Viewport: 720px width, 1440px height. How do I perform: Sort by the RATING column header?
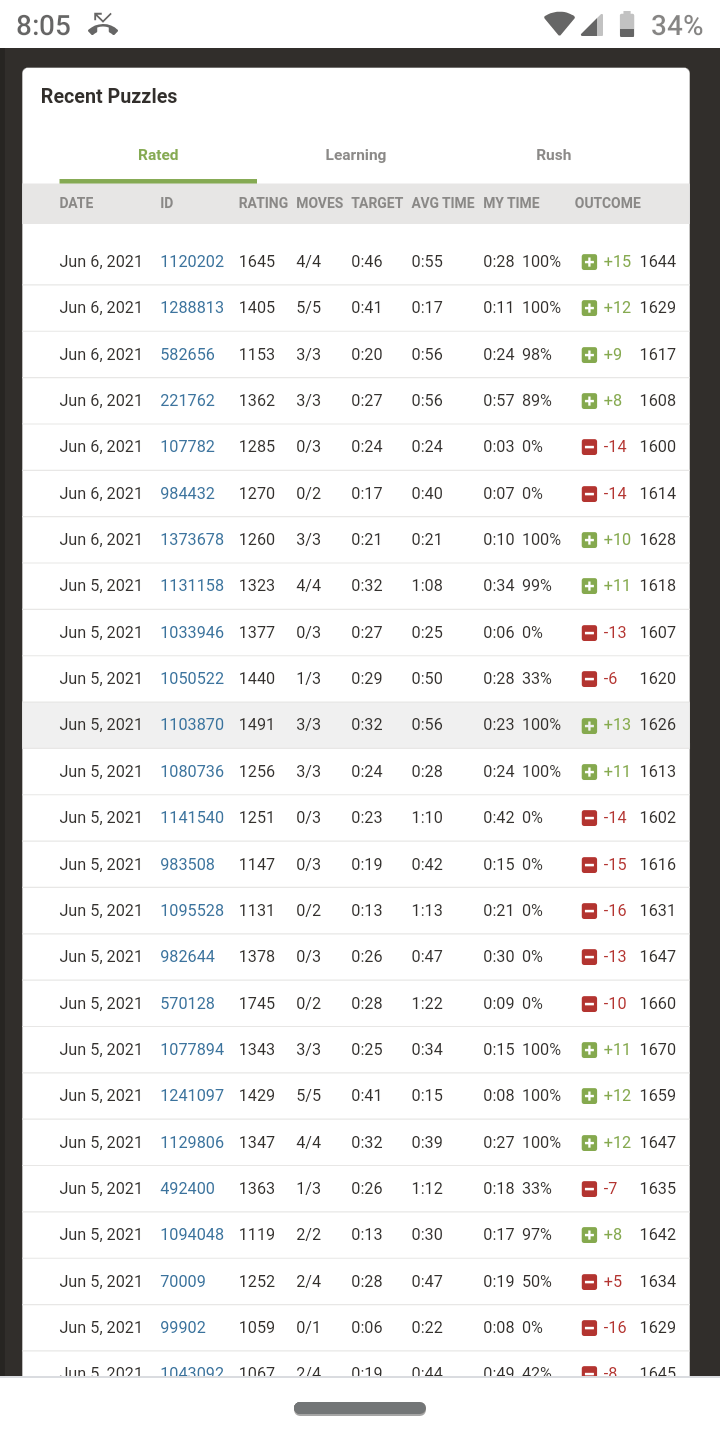[262, 202]
